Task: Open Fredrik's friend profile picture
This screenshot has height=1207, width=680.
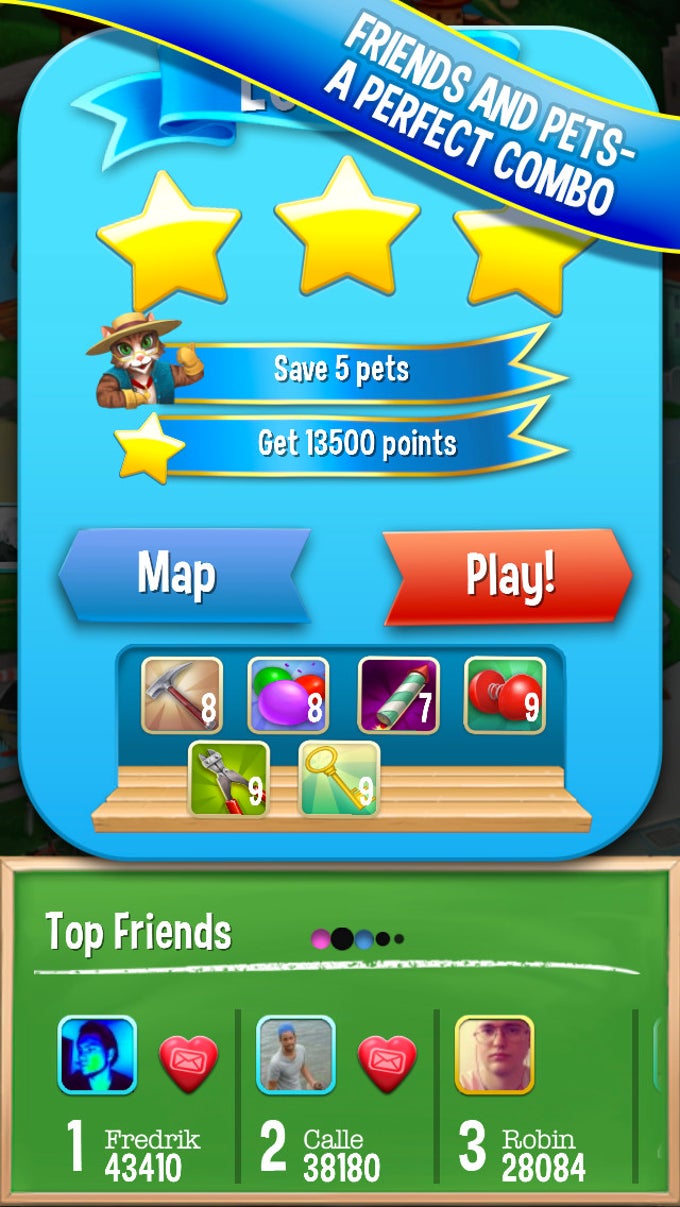Action: [97, 1055]
